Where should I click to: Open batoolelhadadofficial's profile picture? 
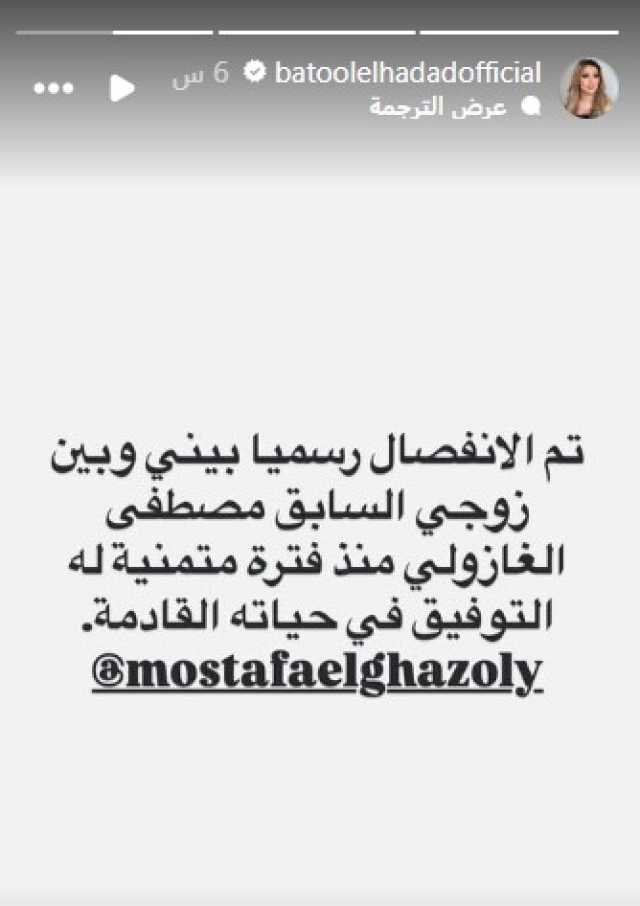(x=590, y=88)
